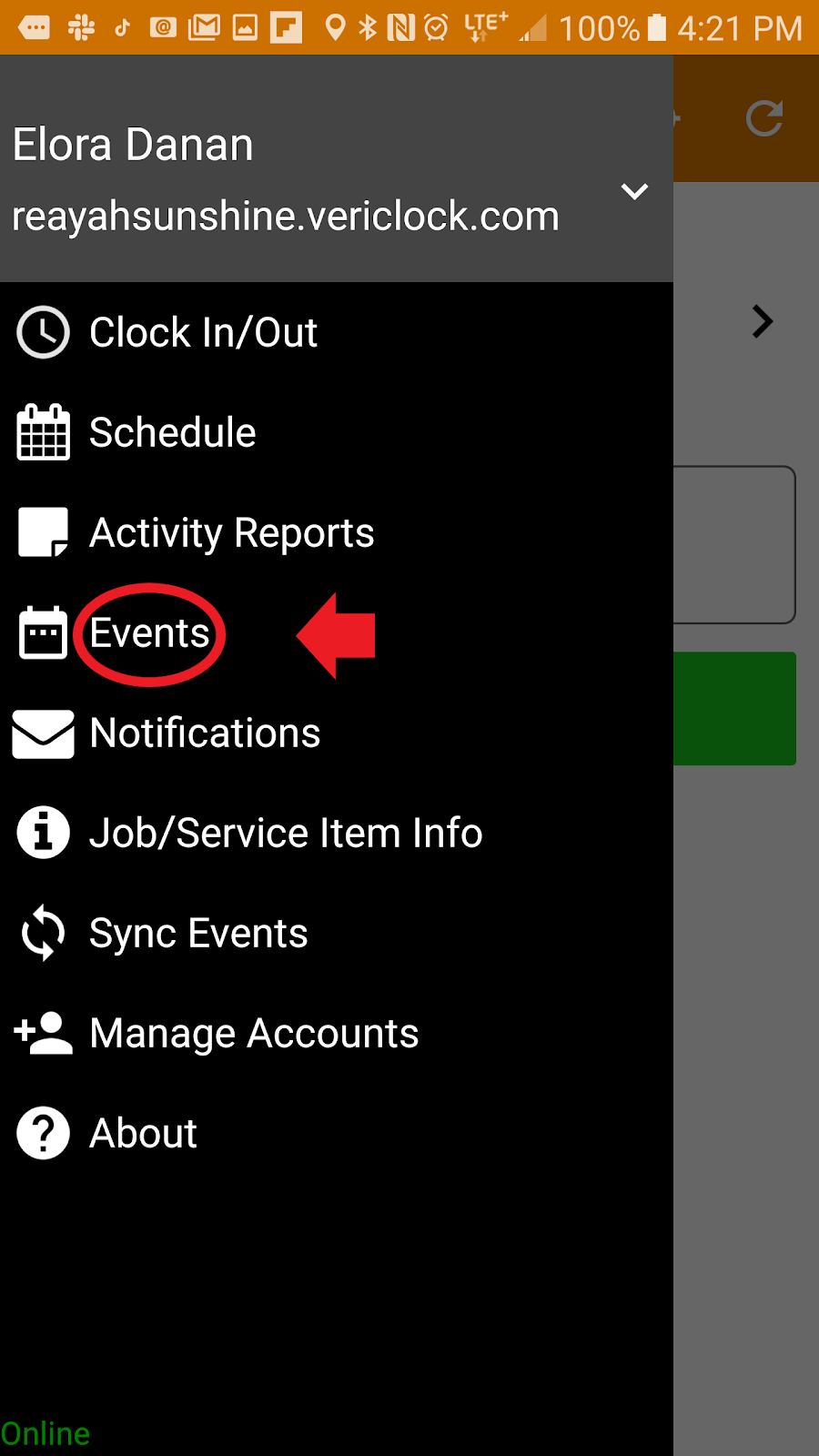Image resolution: width=819 pixels, height=1456 pixels.
Task: Open the Events menu entry
Action: click(x=148, y=634)
